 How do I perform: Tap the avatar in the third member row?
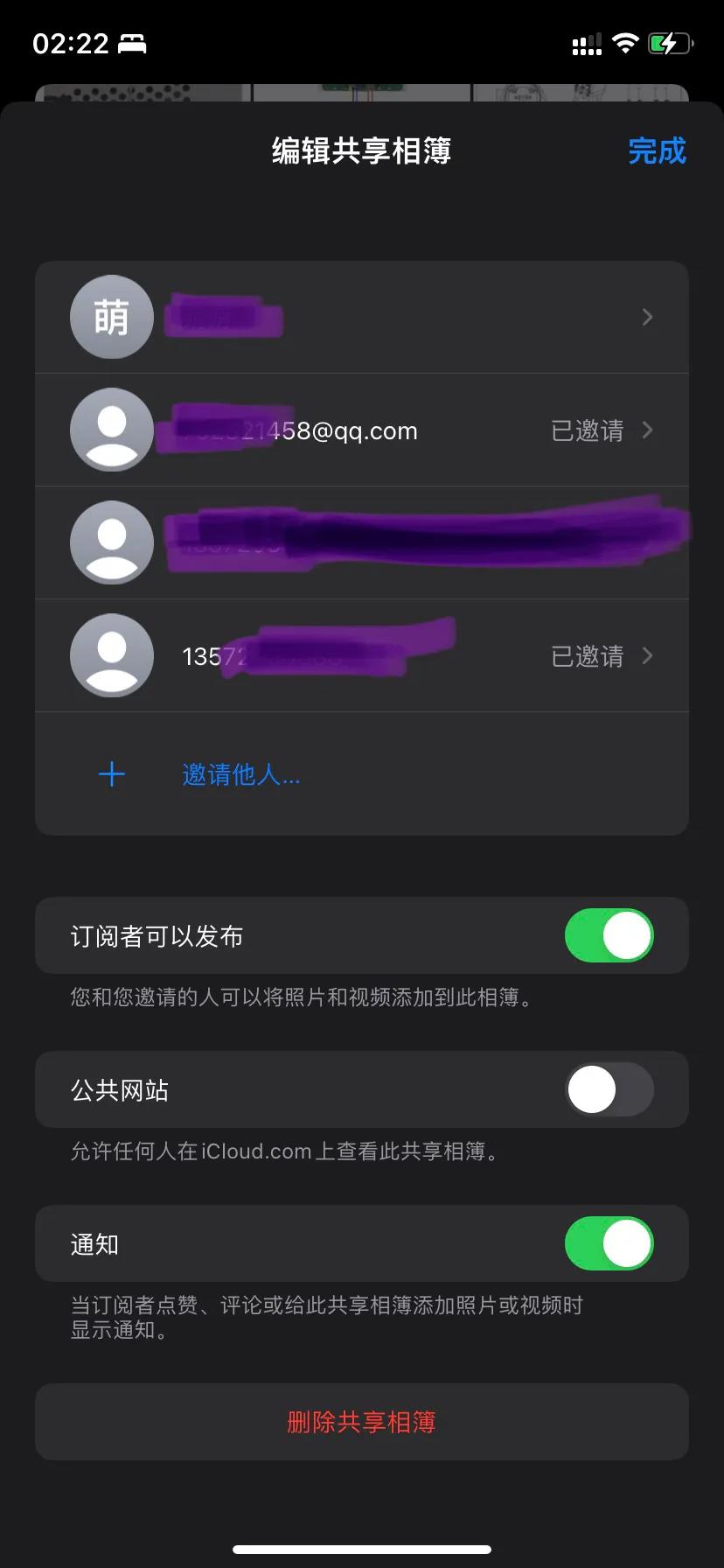pyautogui.click(x=112, y=542)
